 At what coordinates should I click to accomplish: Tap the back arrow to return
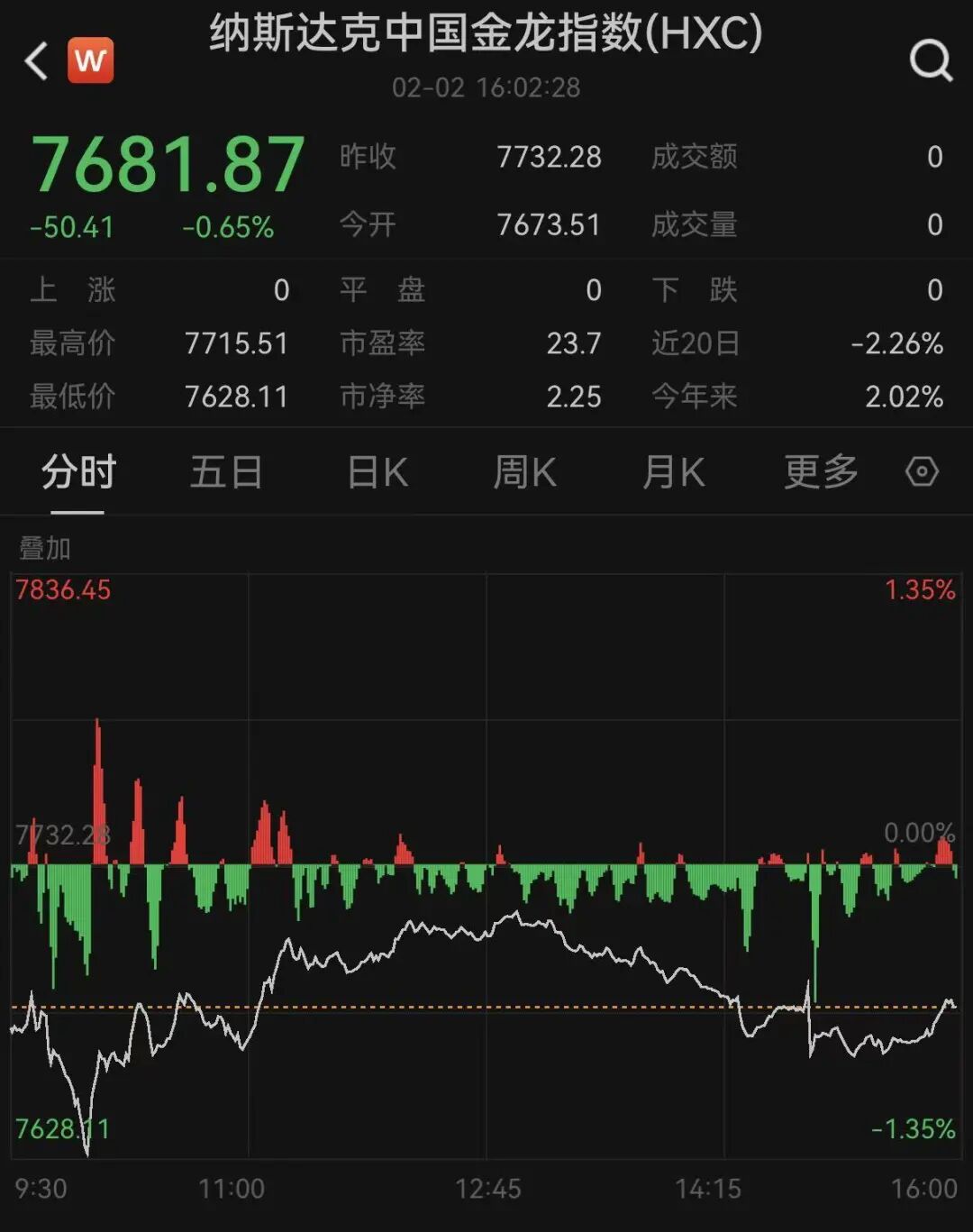pos(34,61)
